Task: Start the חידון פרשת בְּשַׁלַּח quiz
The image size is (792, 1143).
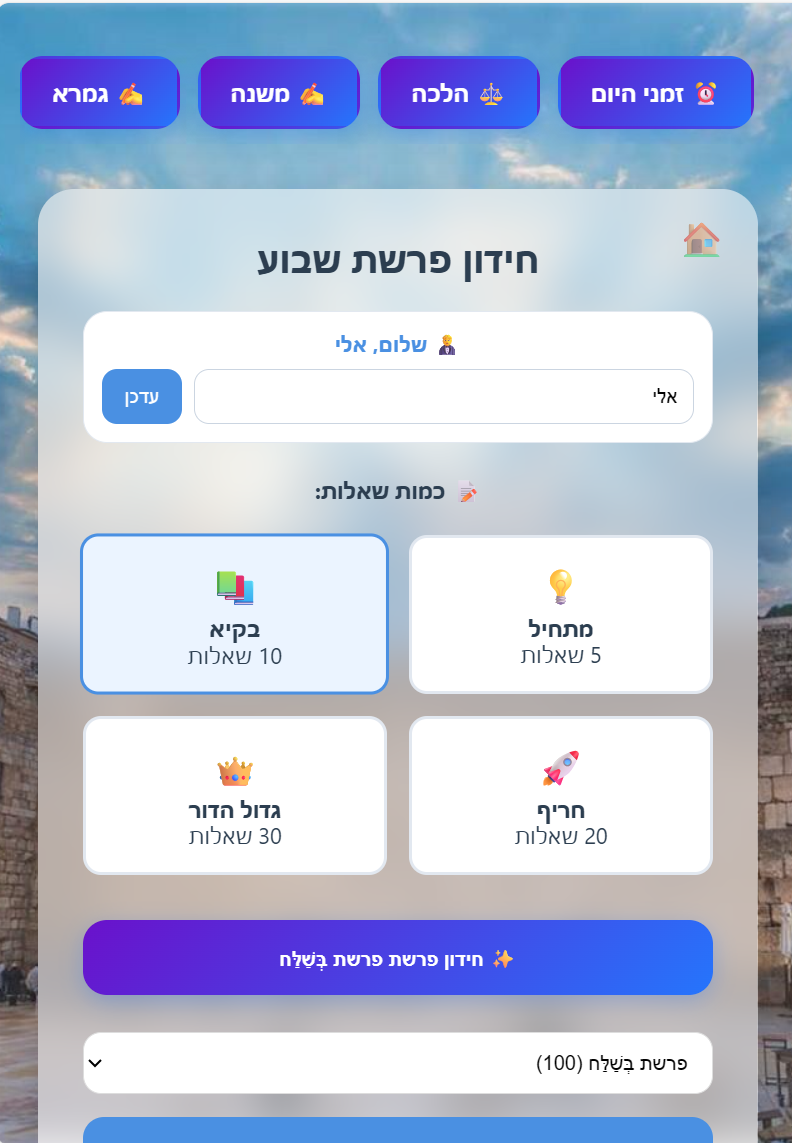Action: [397, 957]
